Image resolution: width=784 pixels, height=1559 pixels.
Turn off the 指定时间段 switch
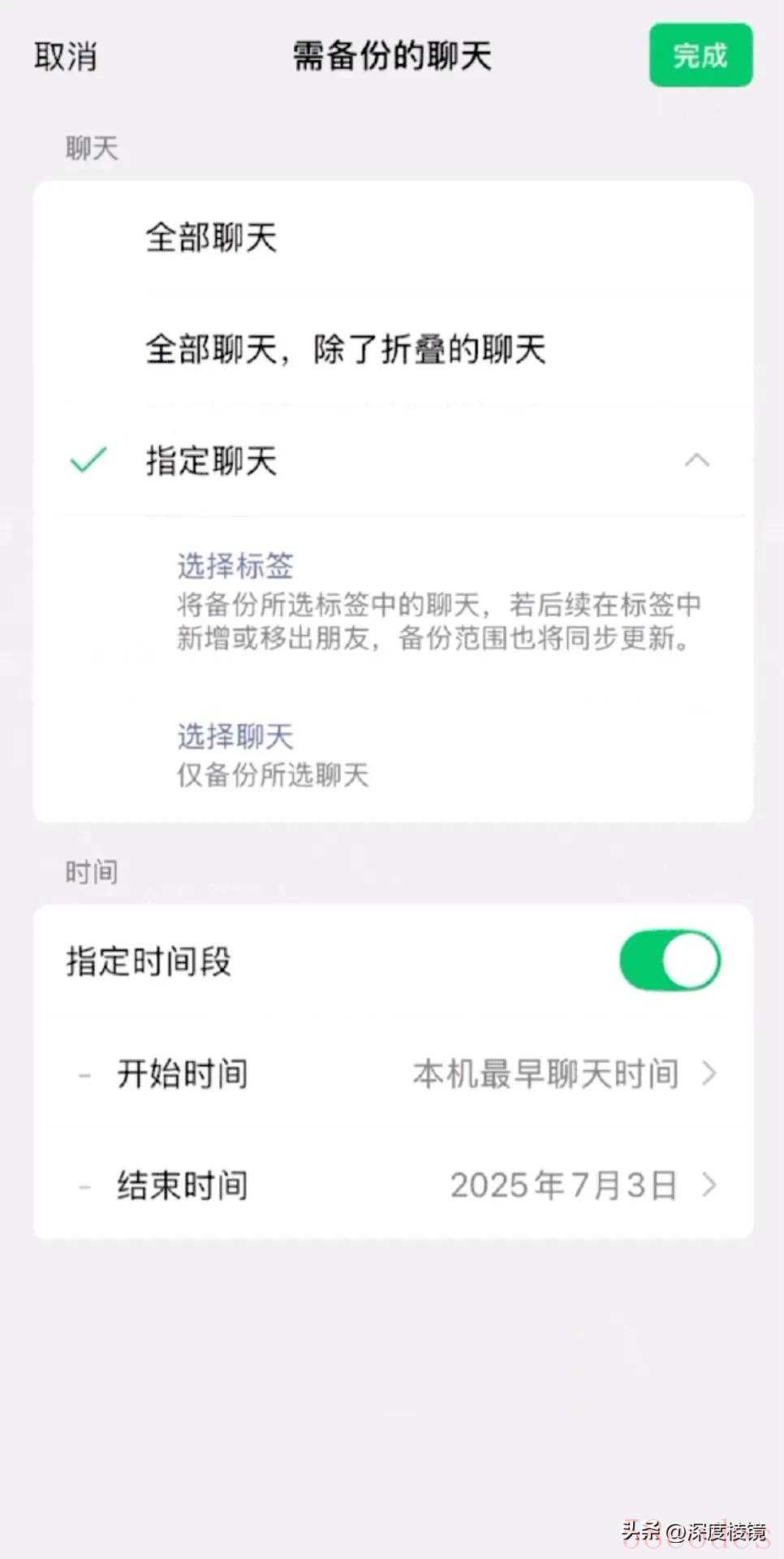point(670,961)
